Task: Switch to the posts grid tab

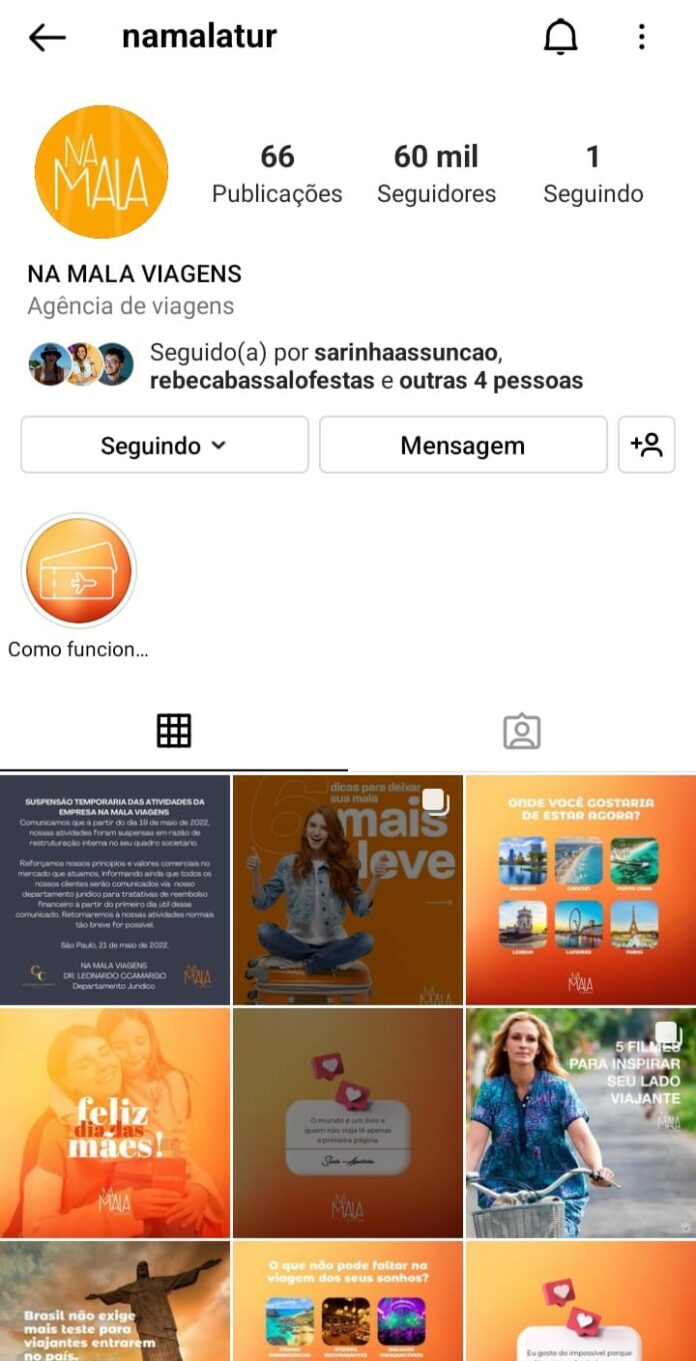Action: tap(174, 731)
